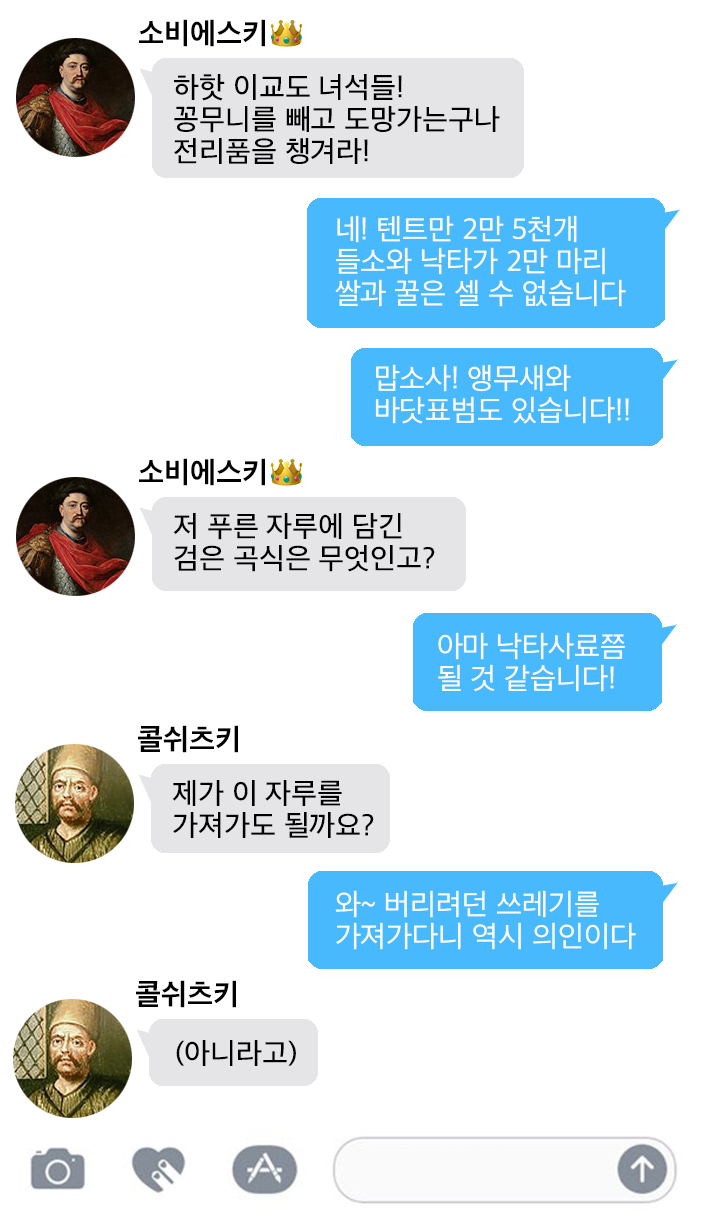
Task: Focus the message text field
Action: tap(474, 1169)
